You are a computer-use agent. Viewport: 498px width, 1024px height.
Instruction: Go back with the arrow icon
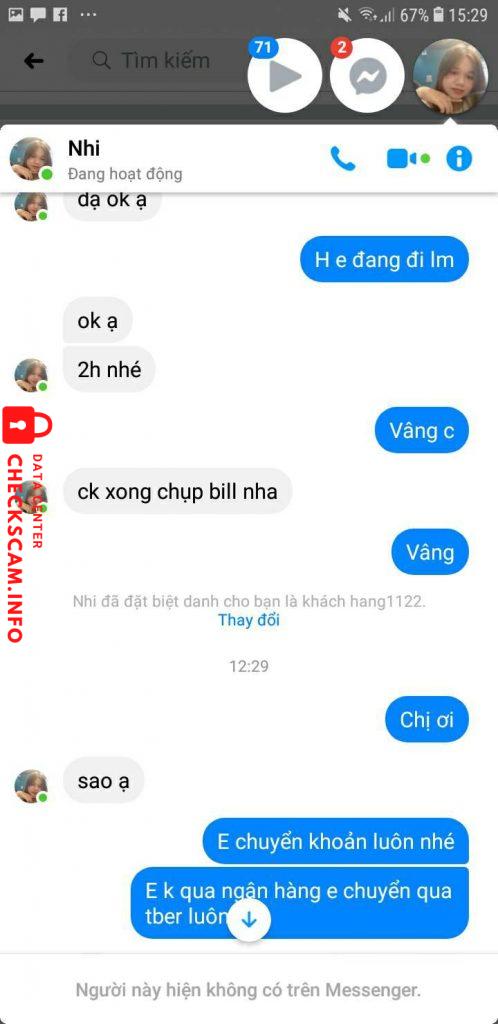(x=33, y=61)
